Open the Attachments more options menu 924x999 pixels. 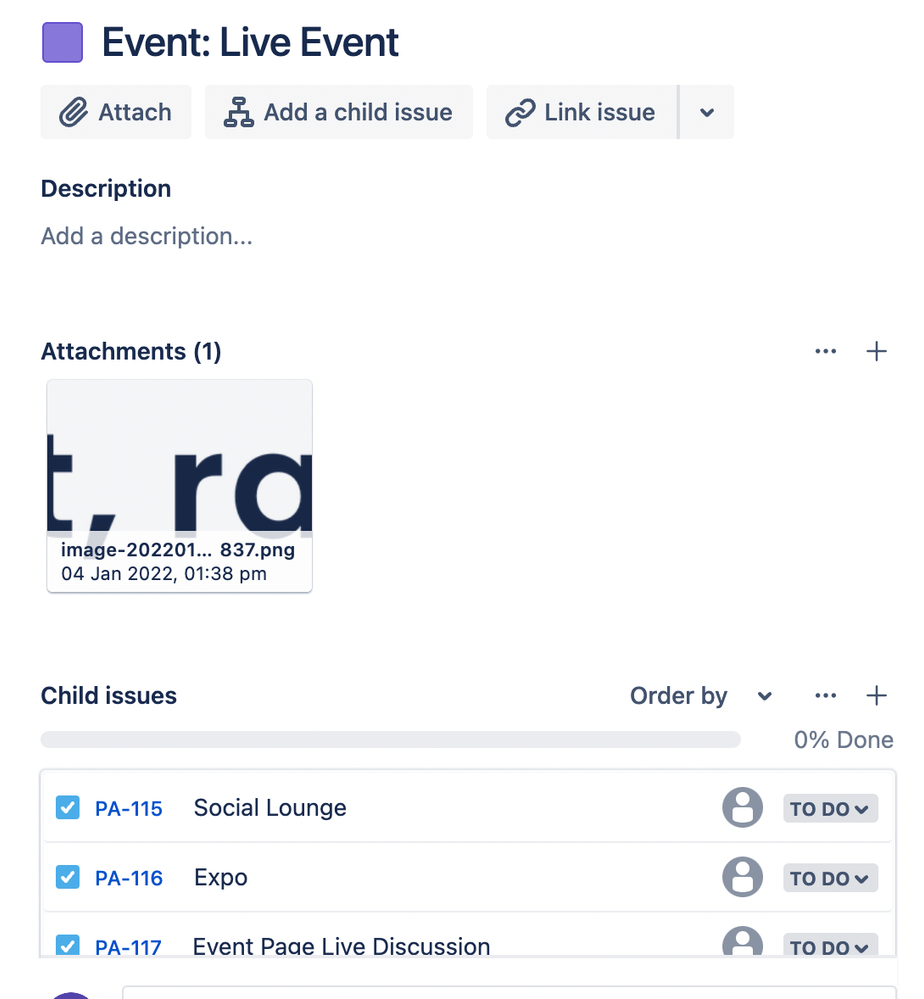tap(825, 351)
